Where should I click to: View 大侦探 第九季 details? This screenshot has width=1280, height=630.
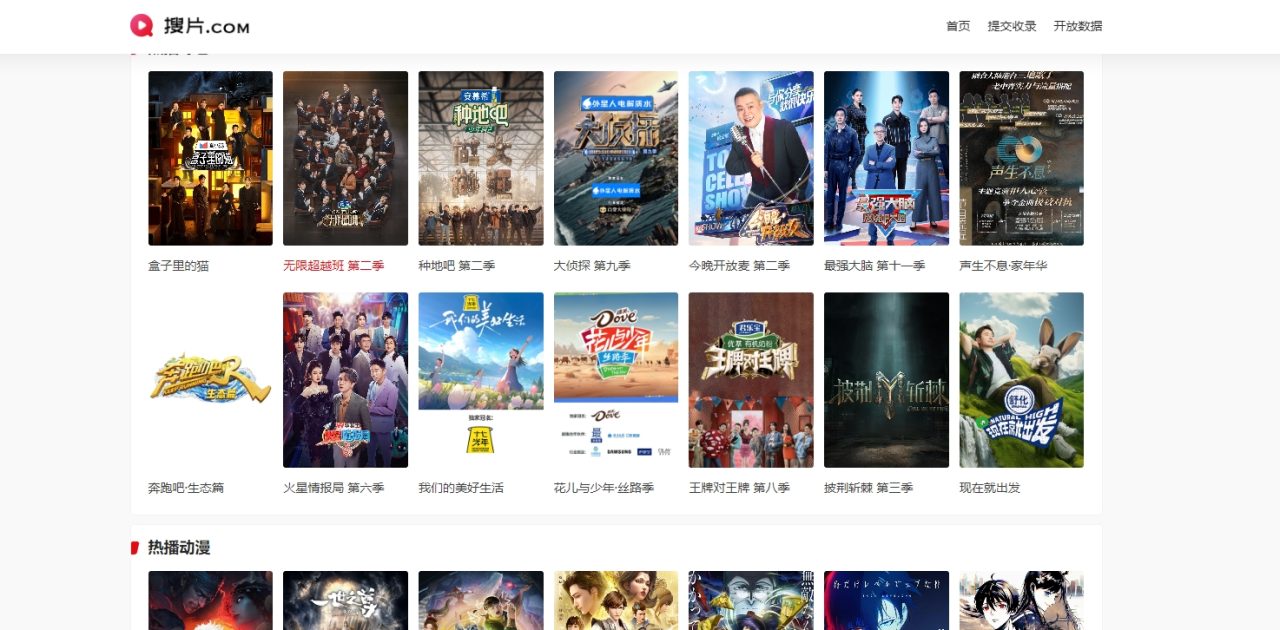615,158
